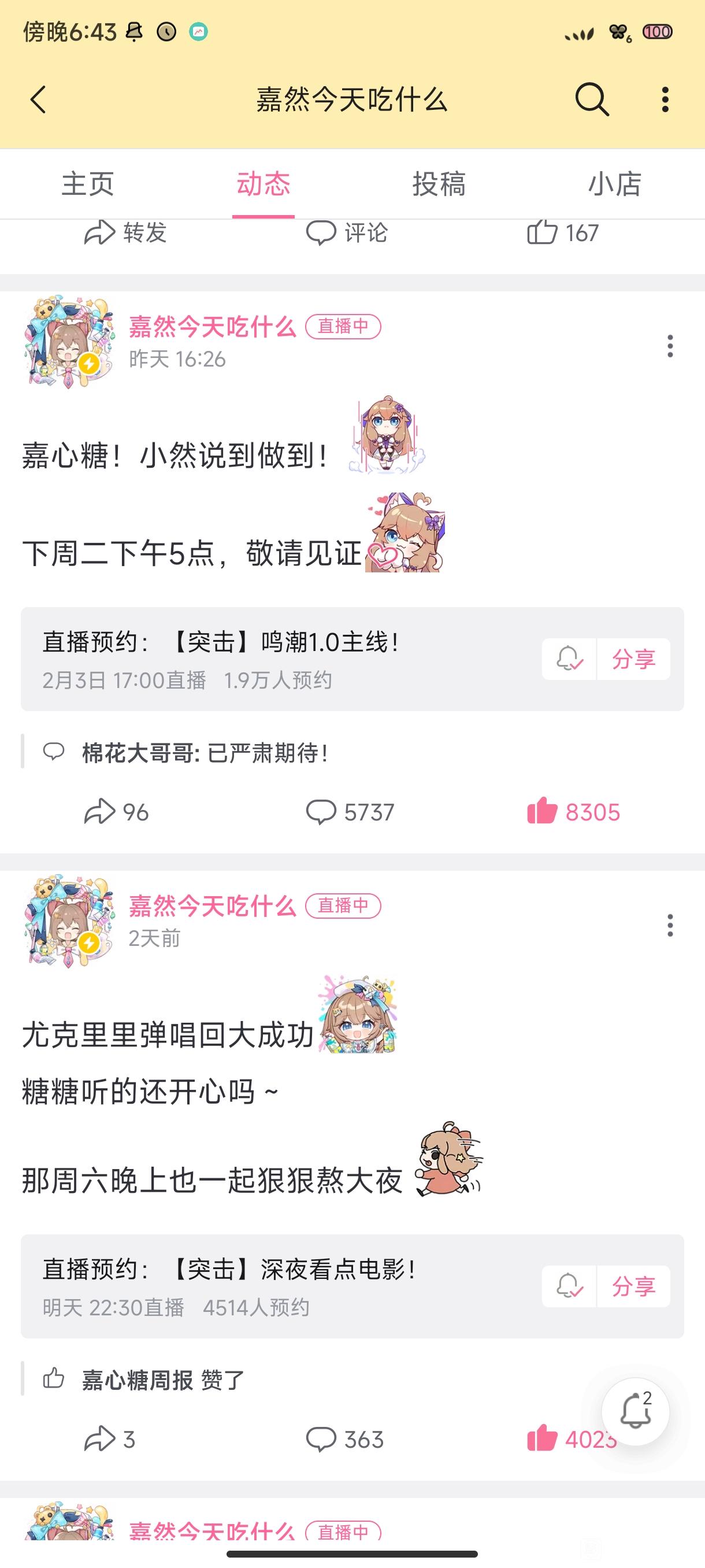The height and width of the screenshot is (1568, 705).
Task: Repost the post with 96 forwards
Action: [116, 812]
